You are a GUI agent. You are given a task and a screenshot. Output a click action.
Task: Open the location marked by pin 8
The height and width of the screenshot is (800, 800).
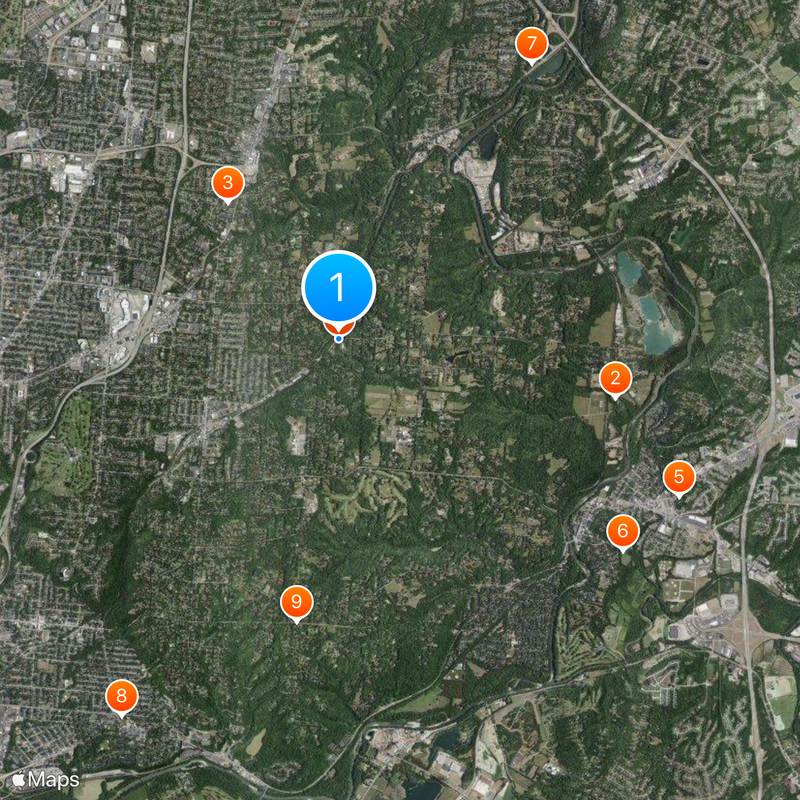coord(122,696)
